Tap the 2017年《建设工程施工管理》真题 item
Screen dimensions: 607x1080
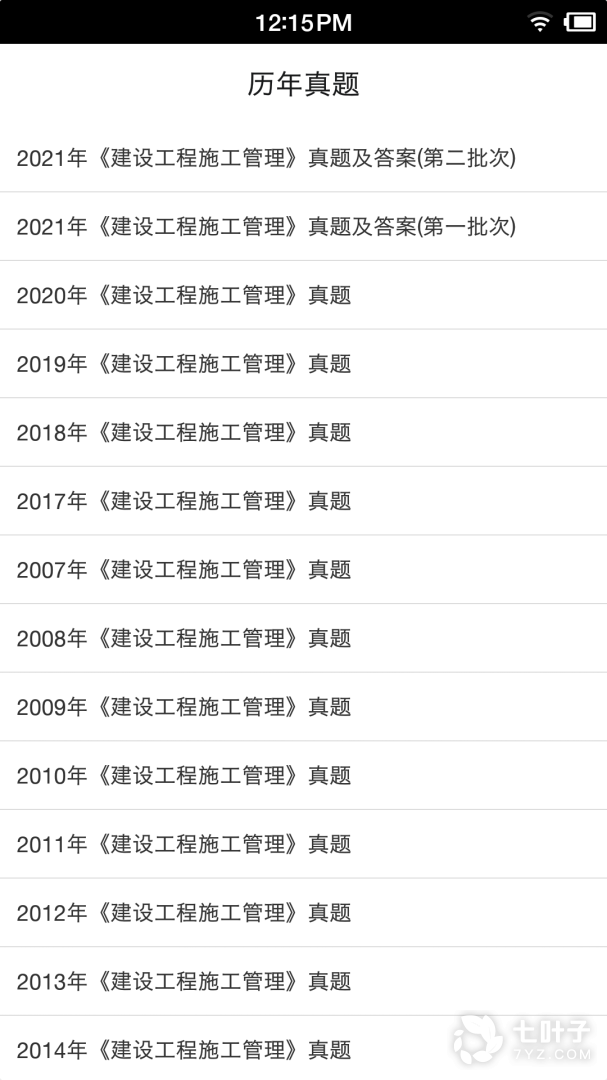[x=184, y=501]
